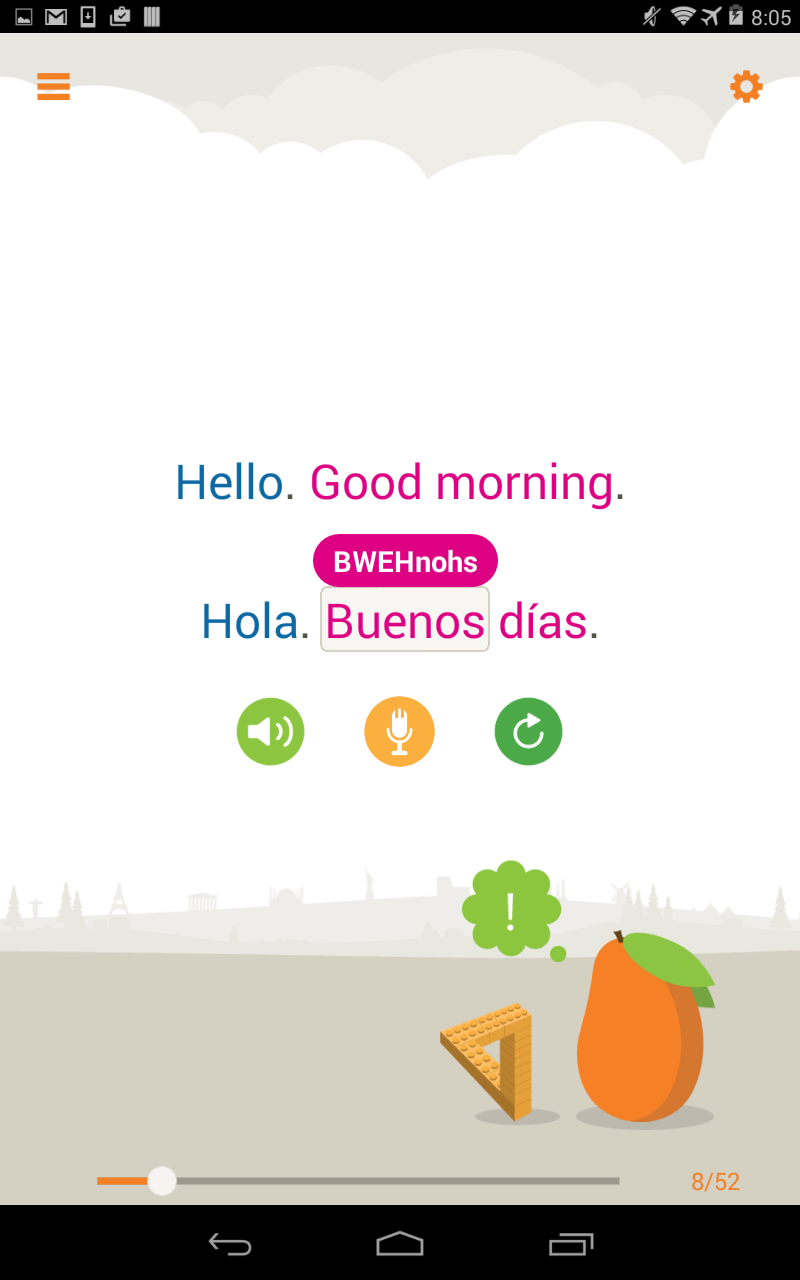Tap Good morning in the English sentence
Viewport: 800px width, 1280px height.
coord(460,482)
